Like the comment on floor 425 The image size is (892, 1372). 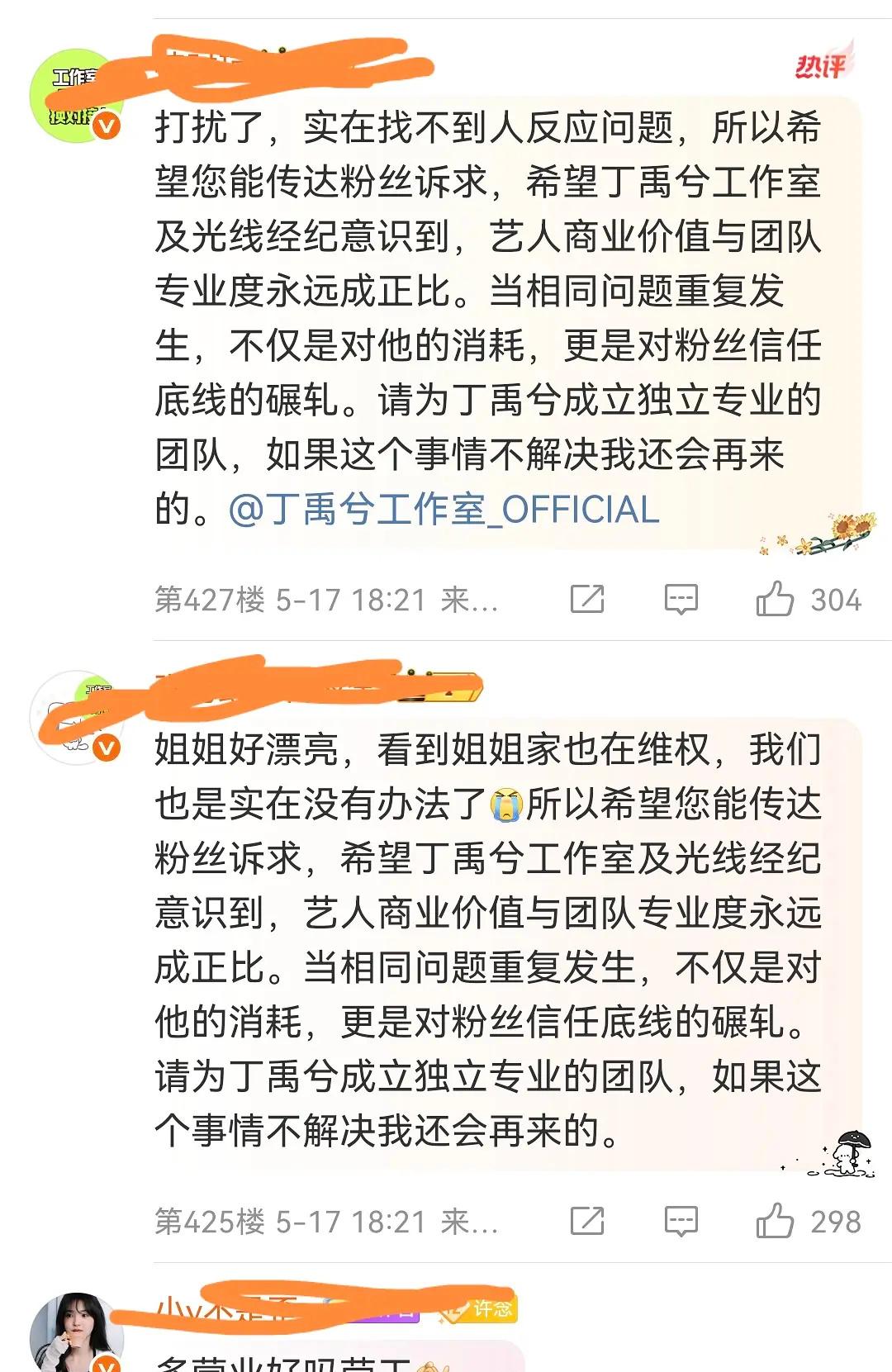(x=775, y=1221)
